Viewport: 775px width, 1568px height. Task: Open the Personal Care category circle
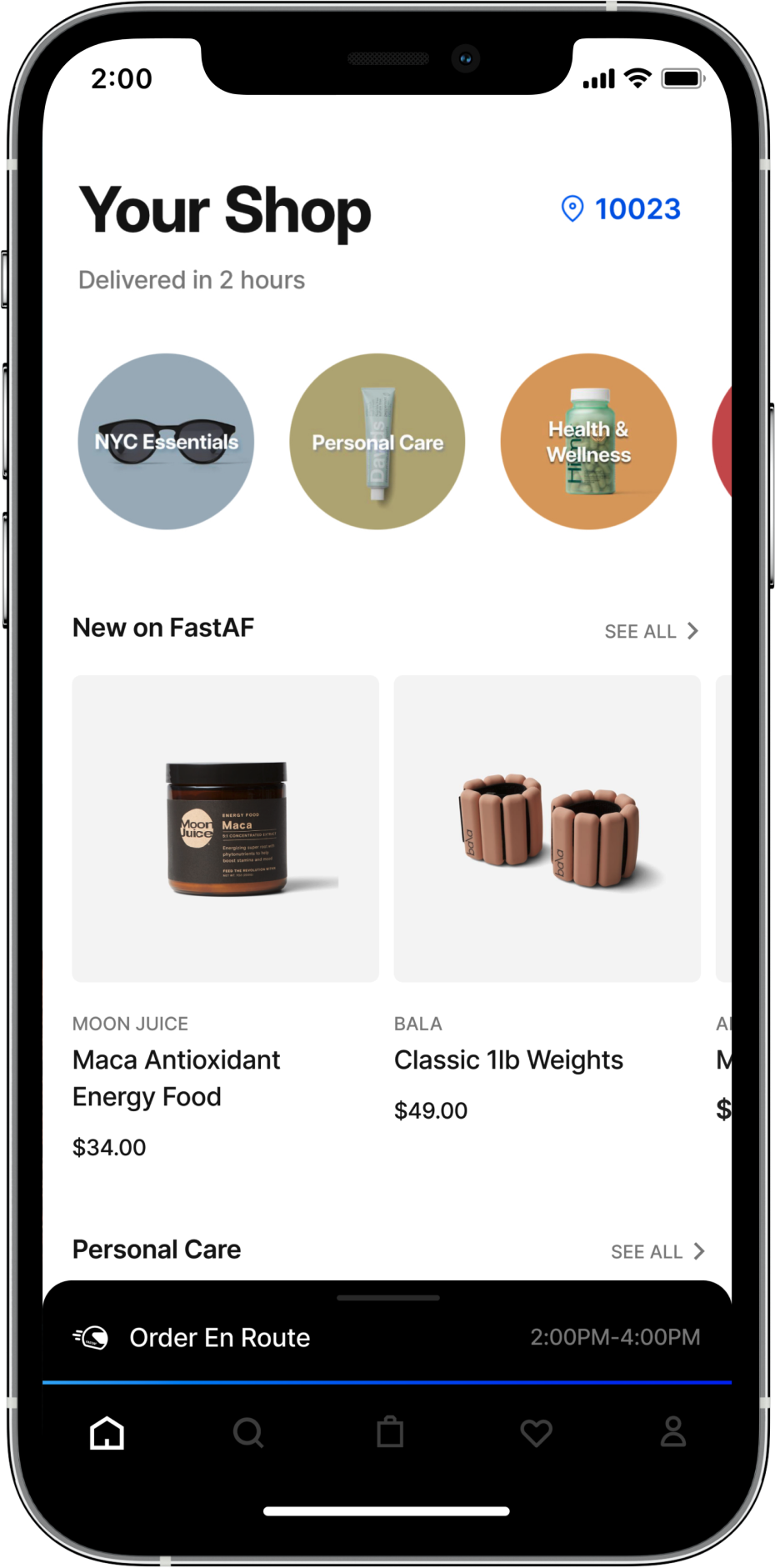point(377,441)
